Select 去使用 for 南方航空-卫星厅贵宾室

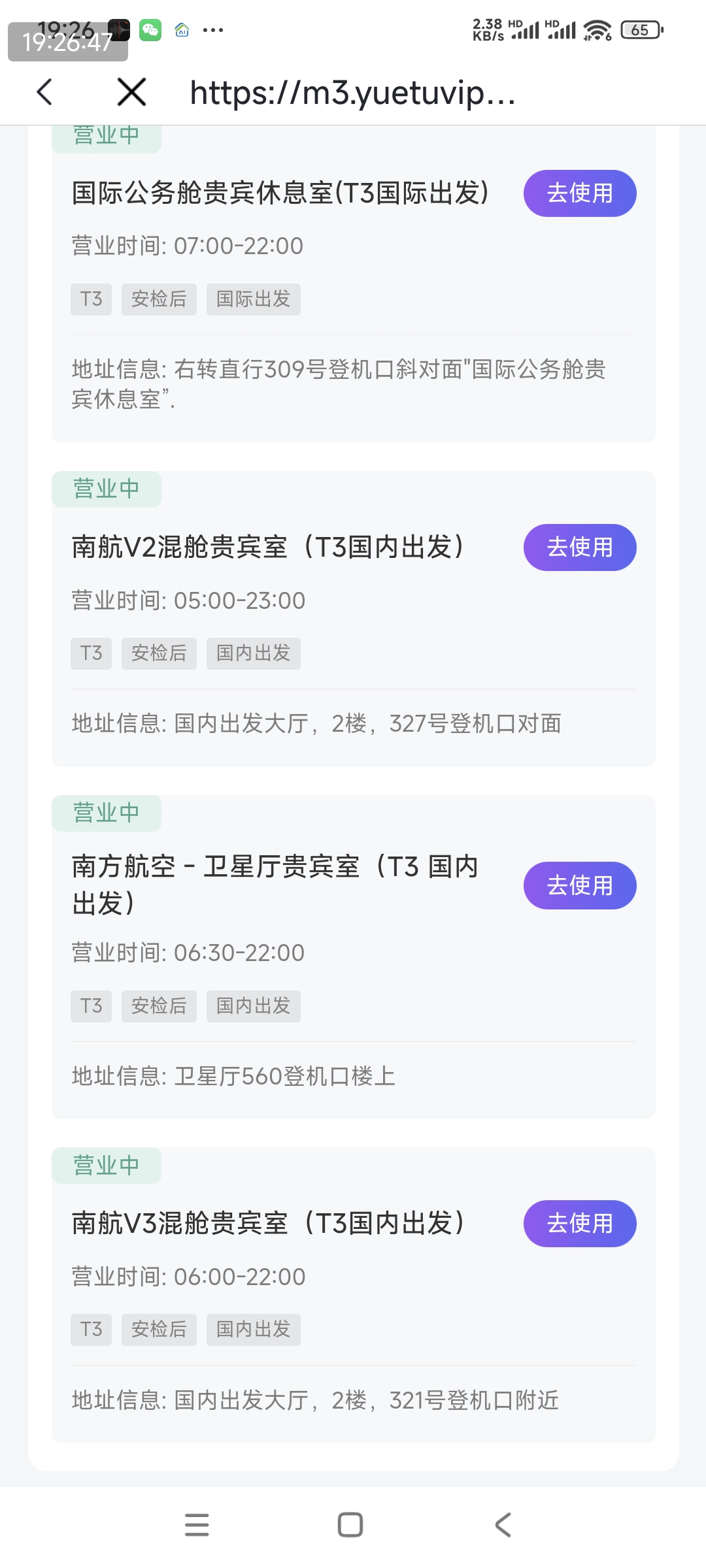point(579,885)
